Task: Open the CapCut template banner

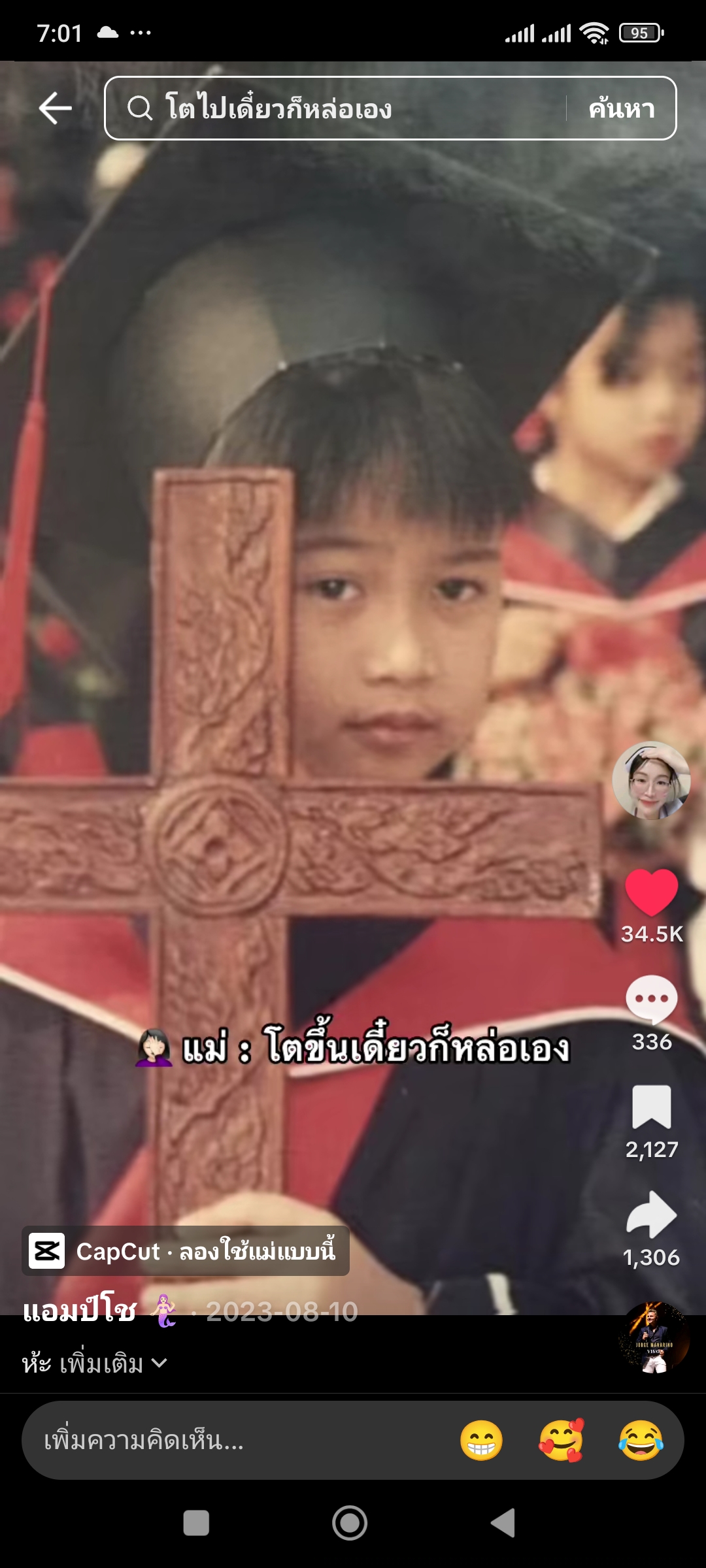Action: click(186, 1251)
